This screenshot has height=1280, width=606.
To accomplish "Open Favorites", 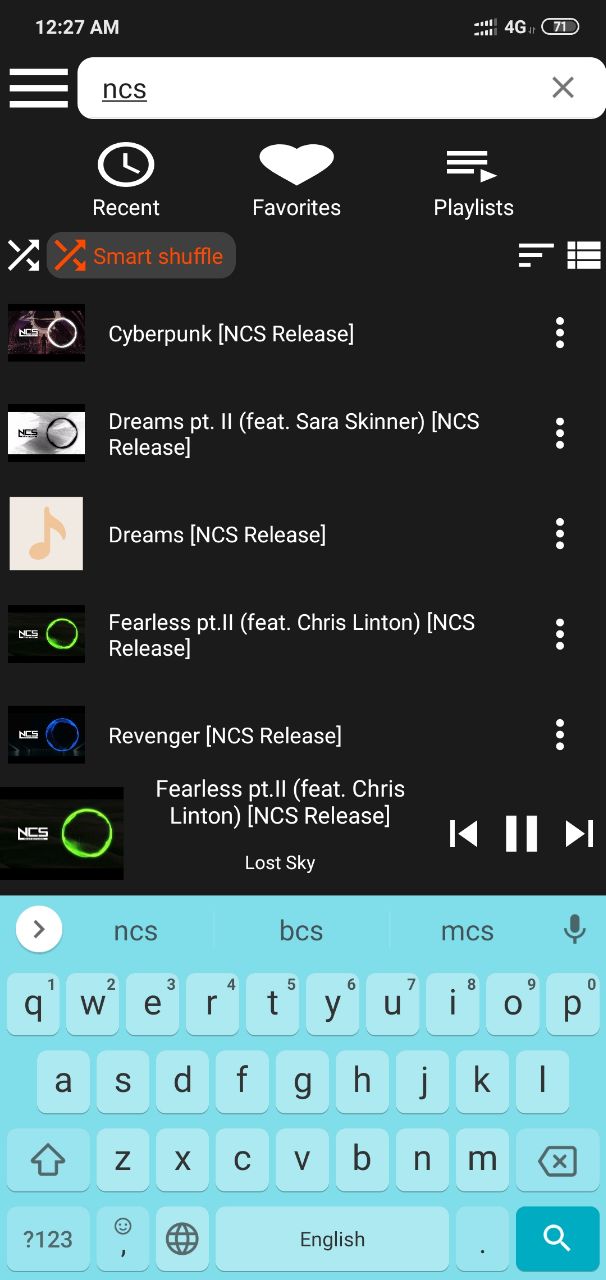I will tap(296, 181).
